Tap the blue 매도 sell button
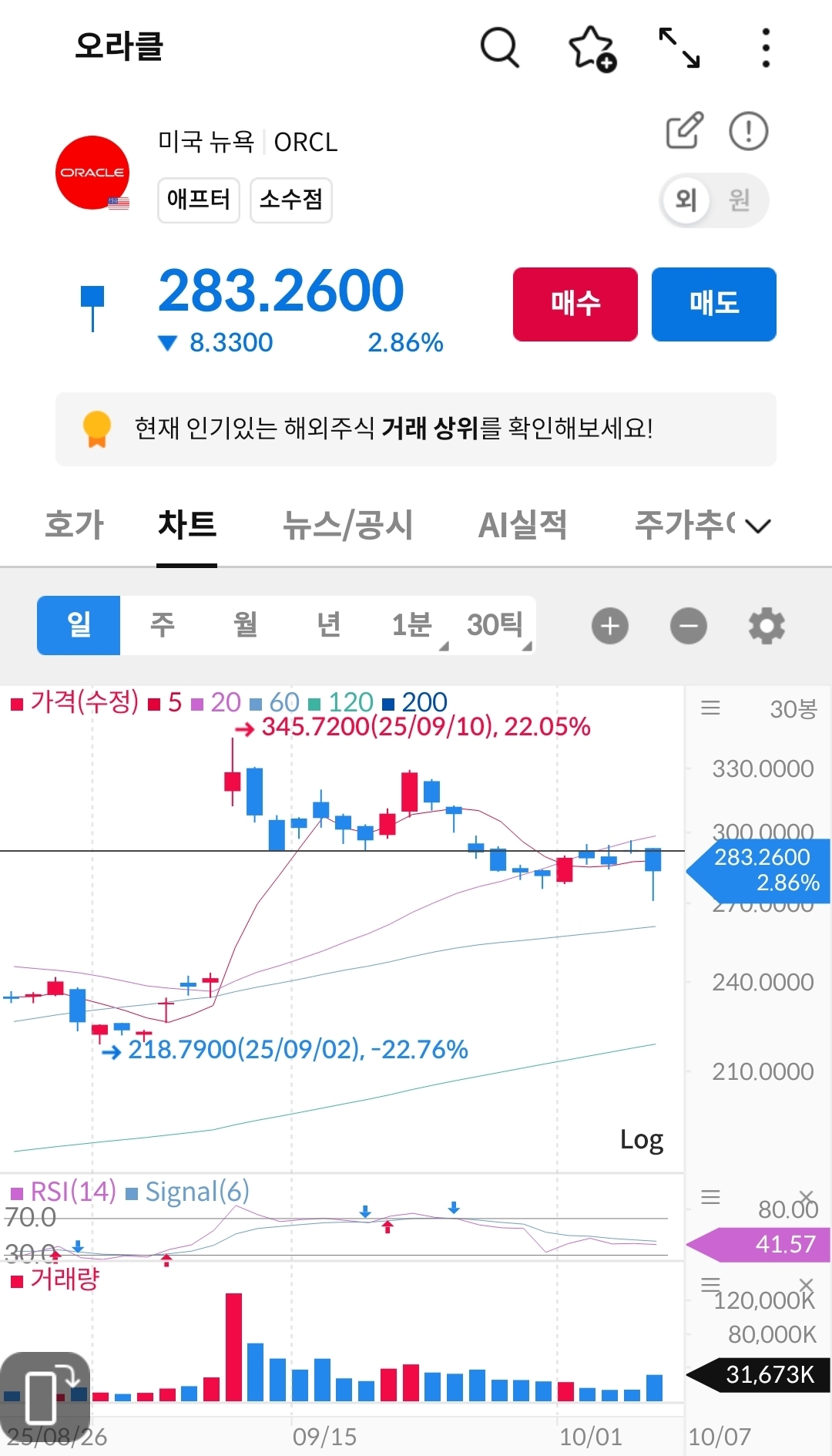This screenshot has width=832, height=1456. (x=713, y=304)
